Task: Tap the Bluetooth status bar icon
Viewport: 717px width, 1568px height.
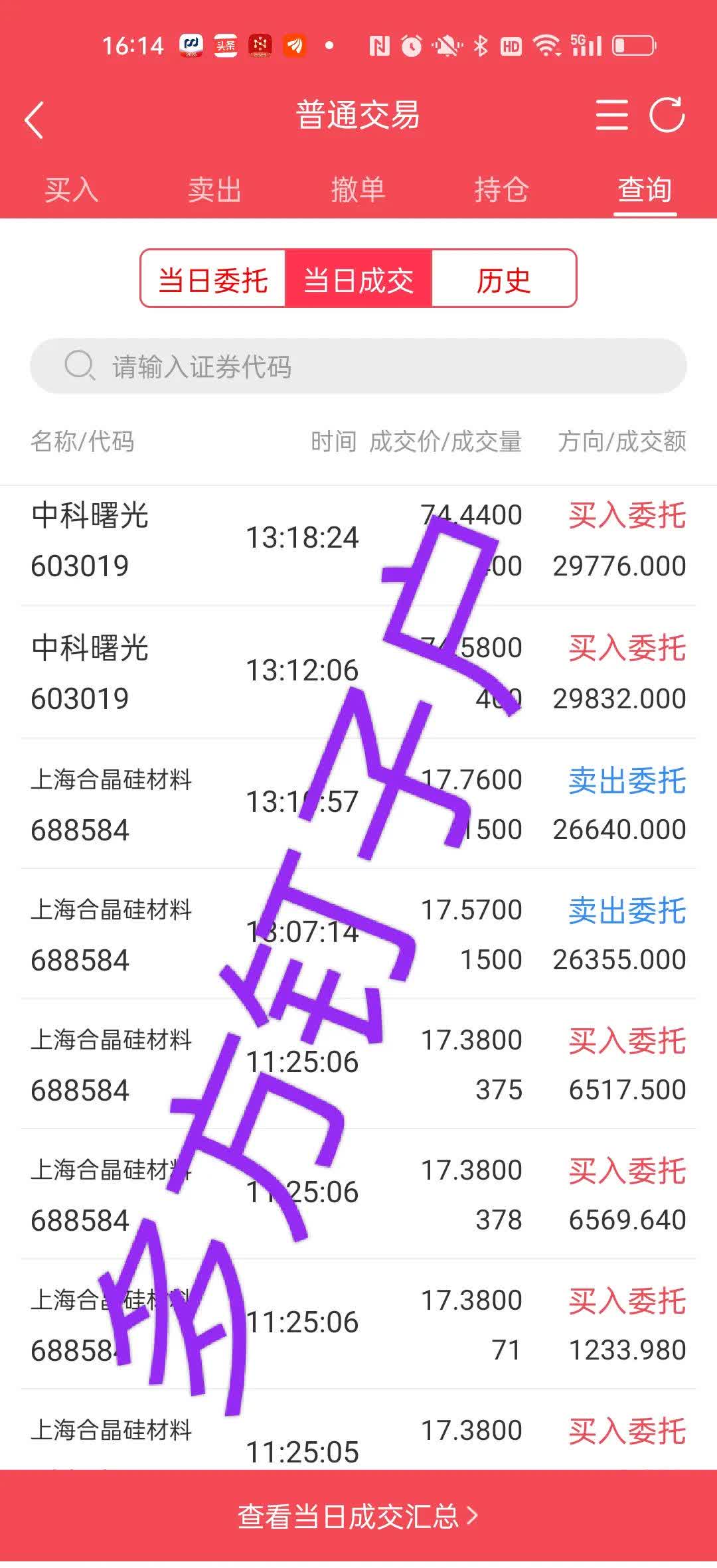Action: pyautogui.click(x=479, y=45)
